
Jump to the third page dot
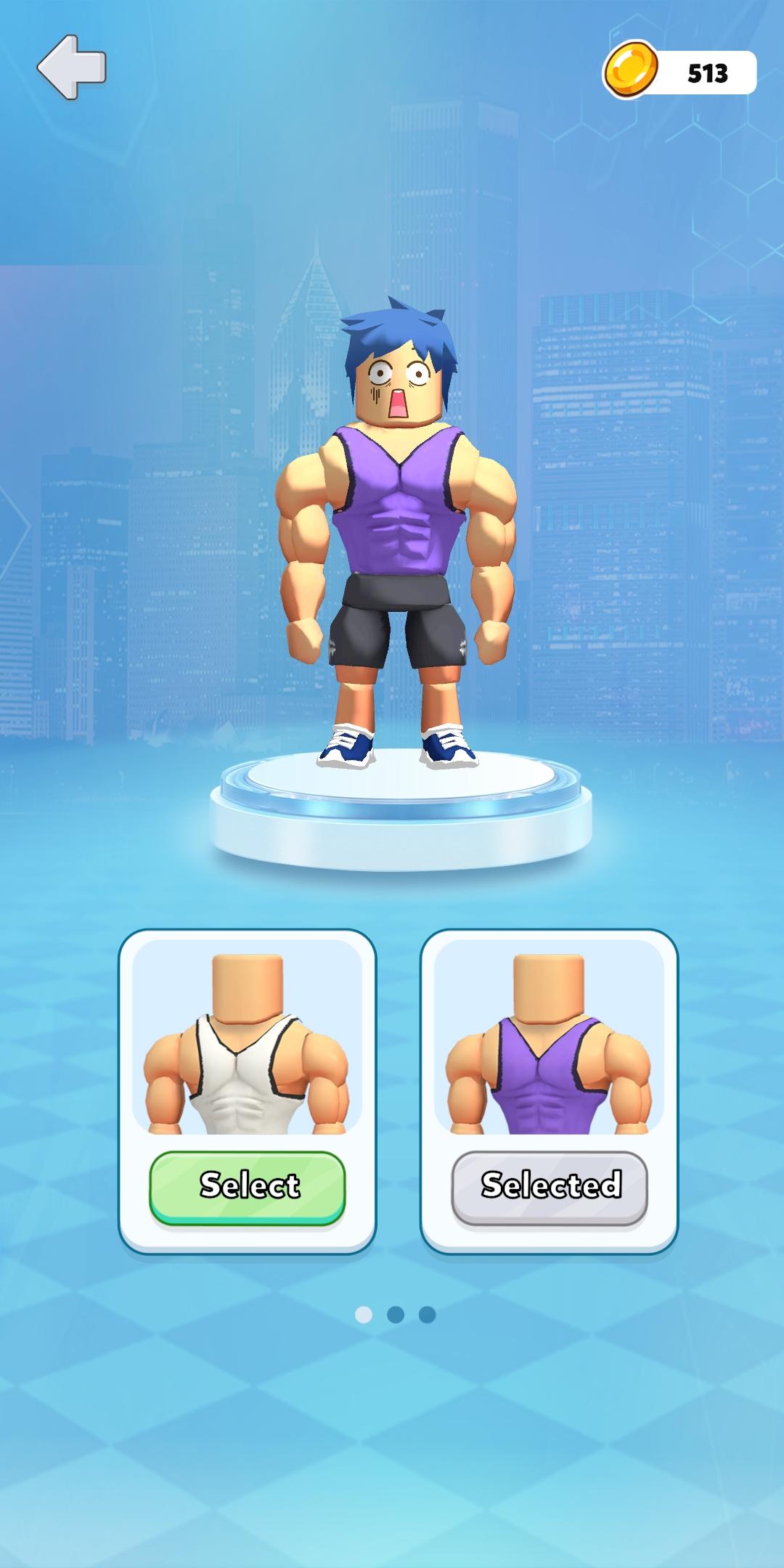click(428, 1315)
